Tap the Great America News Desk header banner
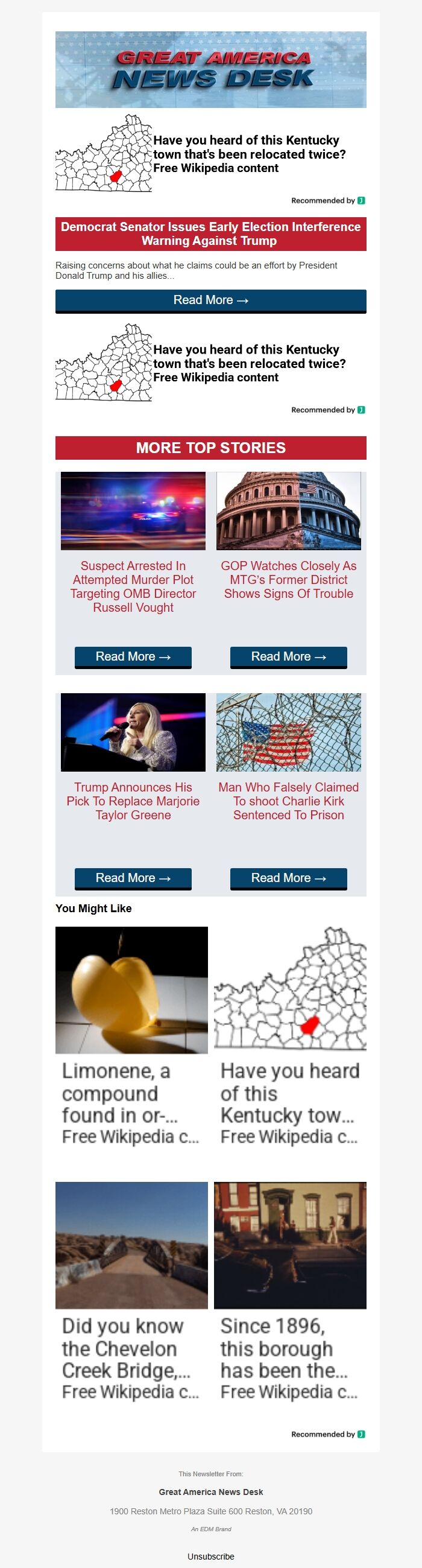Image resolution: width=422 pixels, height=1568 pixels. tap(210, 69)
